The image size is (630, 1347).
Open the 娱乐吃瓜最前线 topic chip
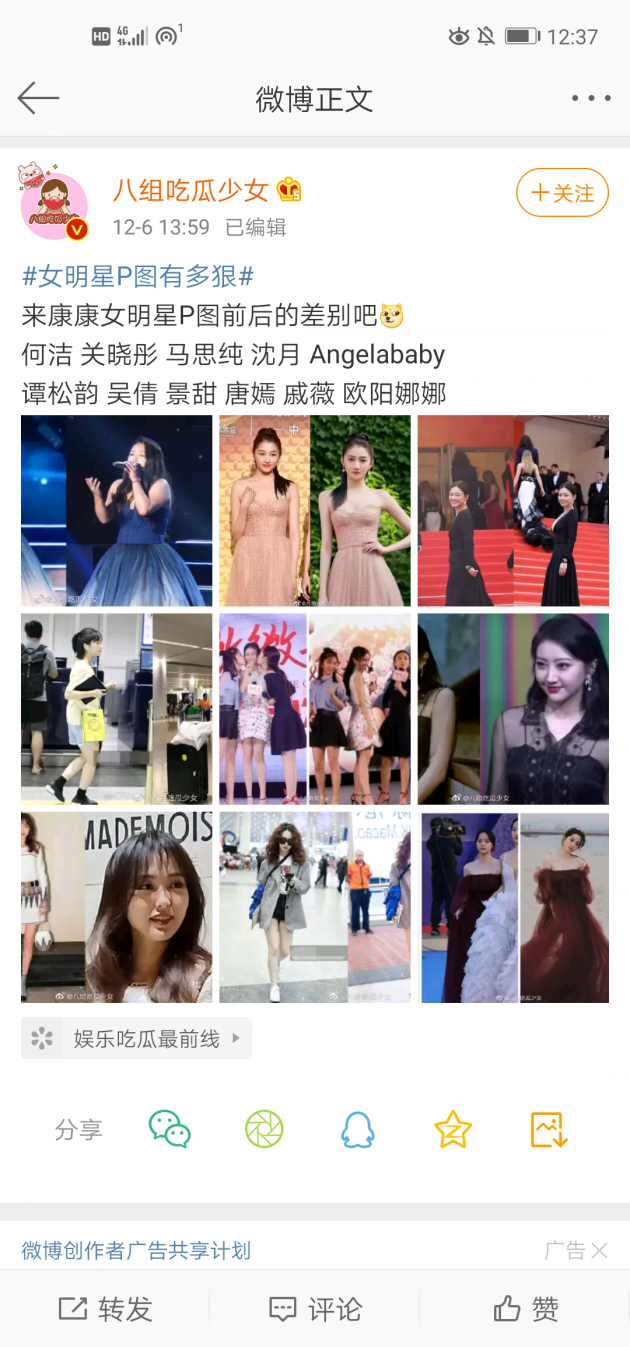tap(136, 1039)
